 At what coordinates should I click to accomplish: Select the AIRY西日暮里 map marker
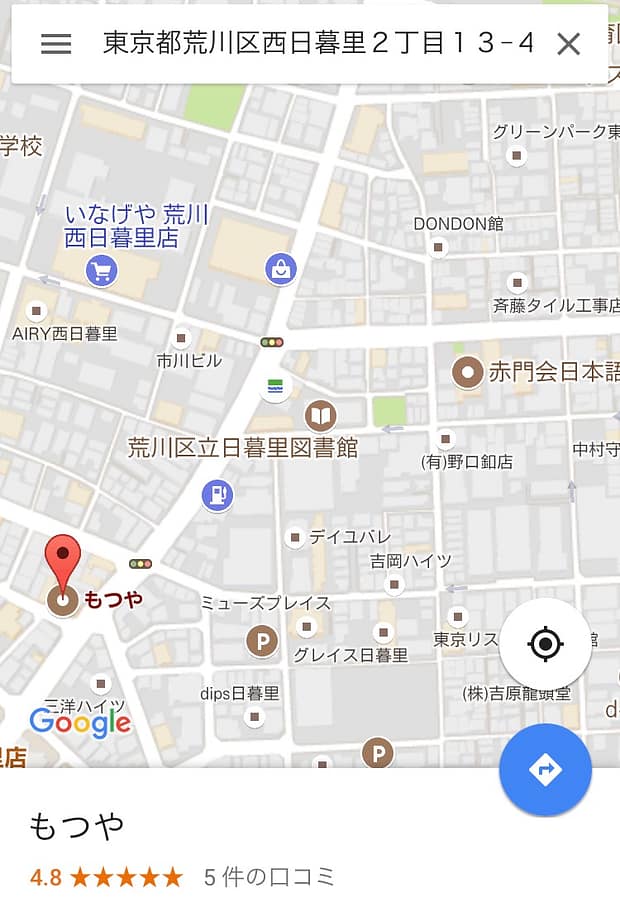(x=37, y=311)
